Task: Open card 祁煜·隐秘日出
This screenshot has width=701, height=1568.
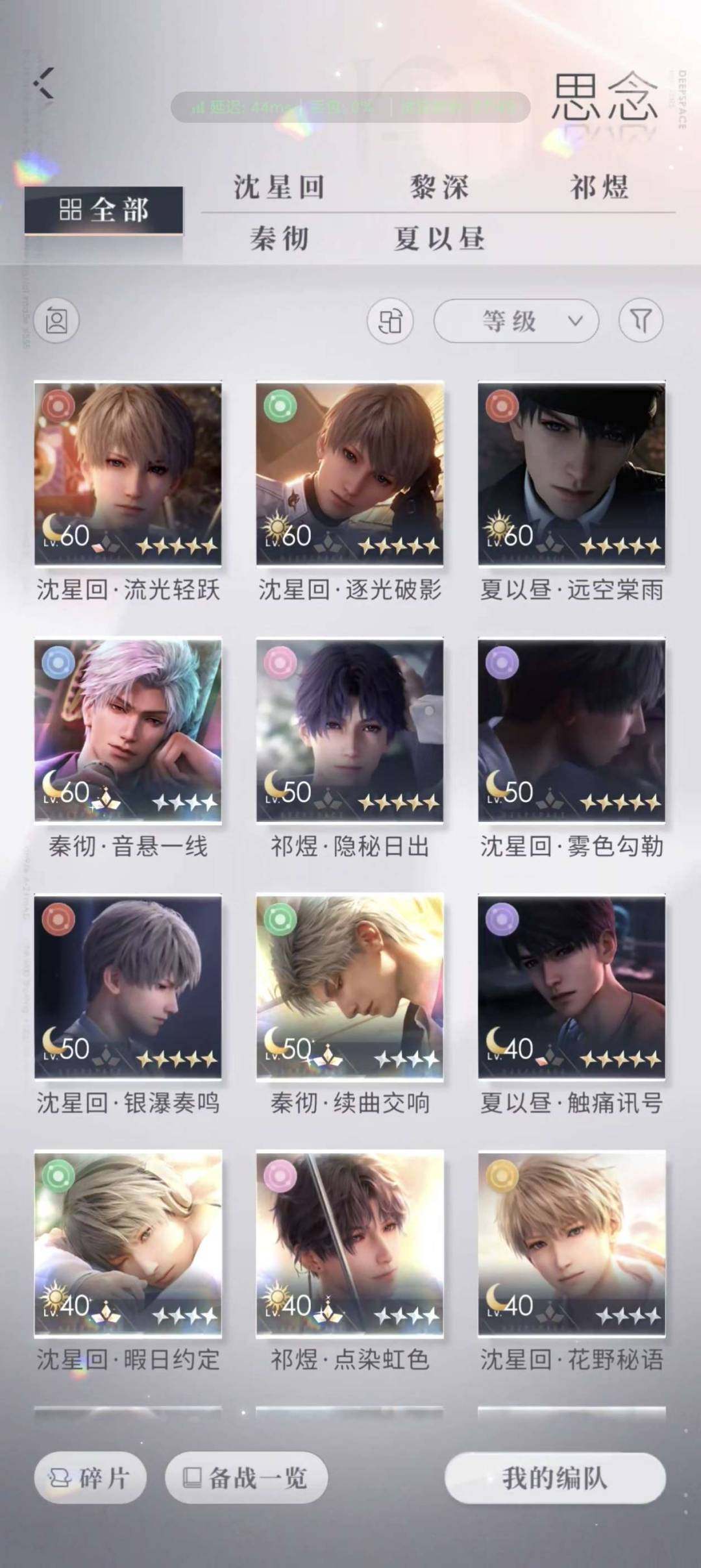Action: (350, 730)
